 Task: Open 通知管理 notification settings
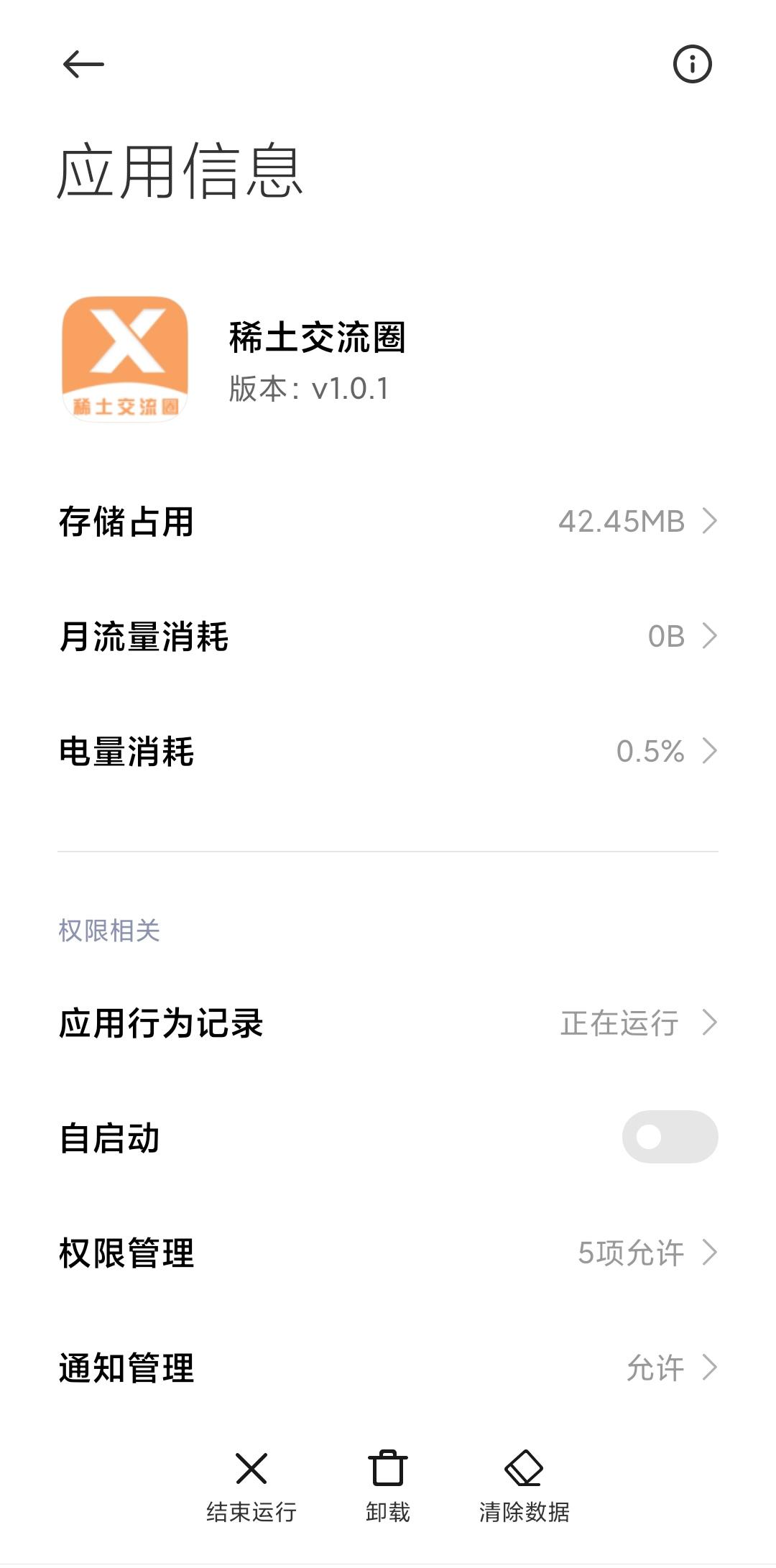pyautogui.click(x=388, y=1368)
